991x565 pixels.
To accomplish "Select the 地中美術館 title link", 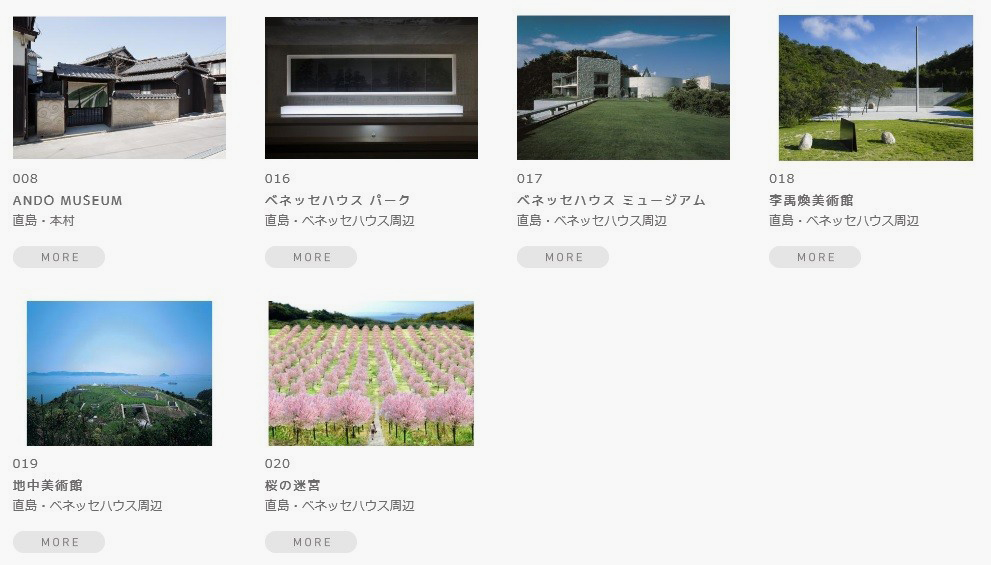I will (48, 485).
